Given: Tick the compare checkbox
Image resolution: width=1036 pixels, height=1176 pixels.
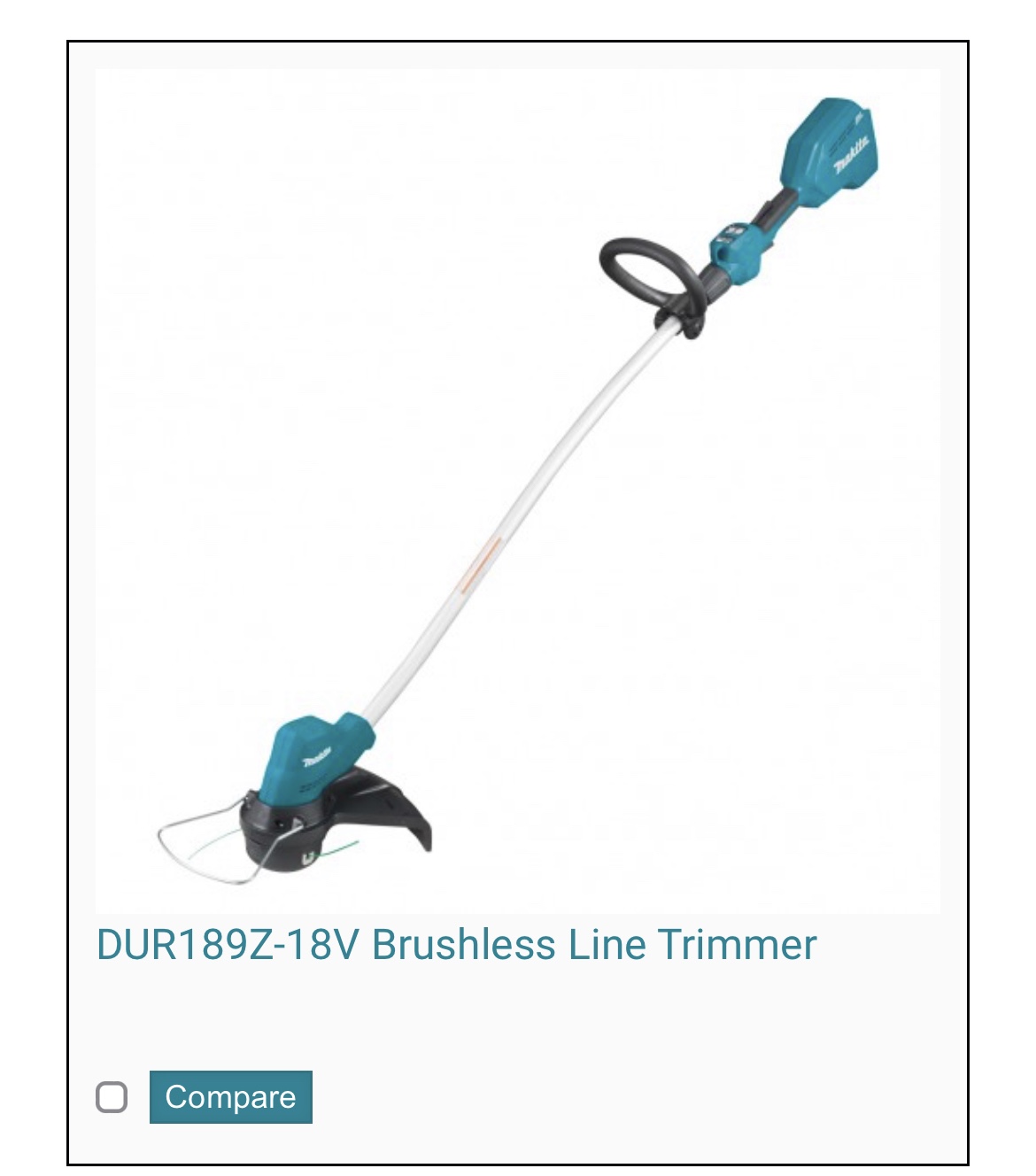Looking at the screenshot, I should [112, 1097].
